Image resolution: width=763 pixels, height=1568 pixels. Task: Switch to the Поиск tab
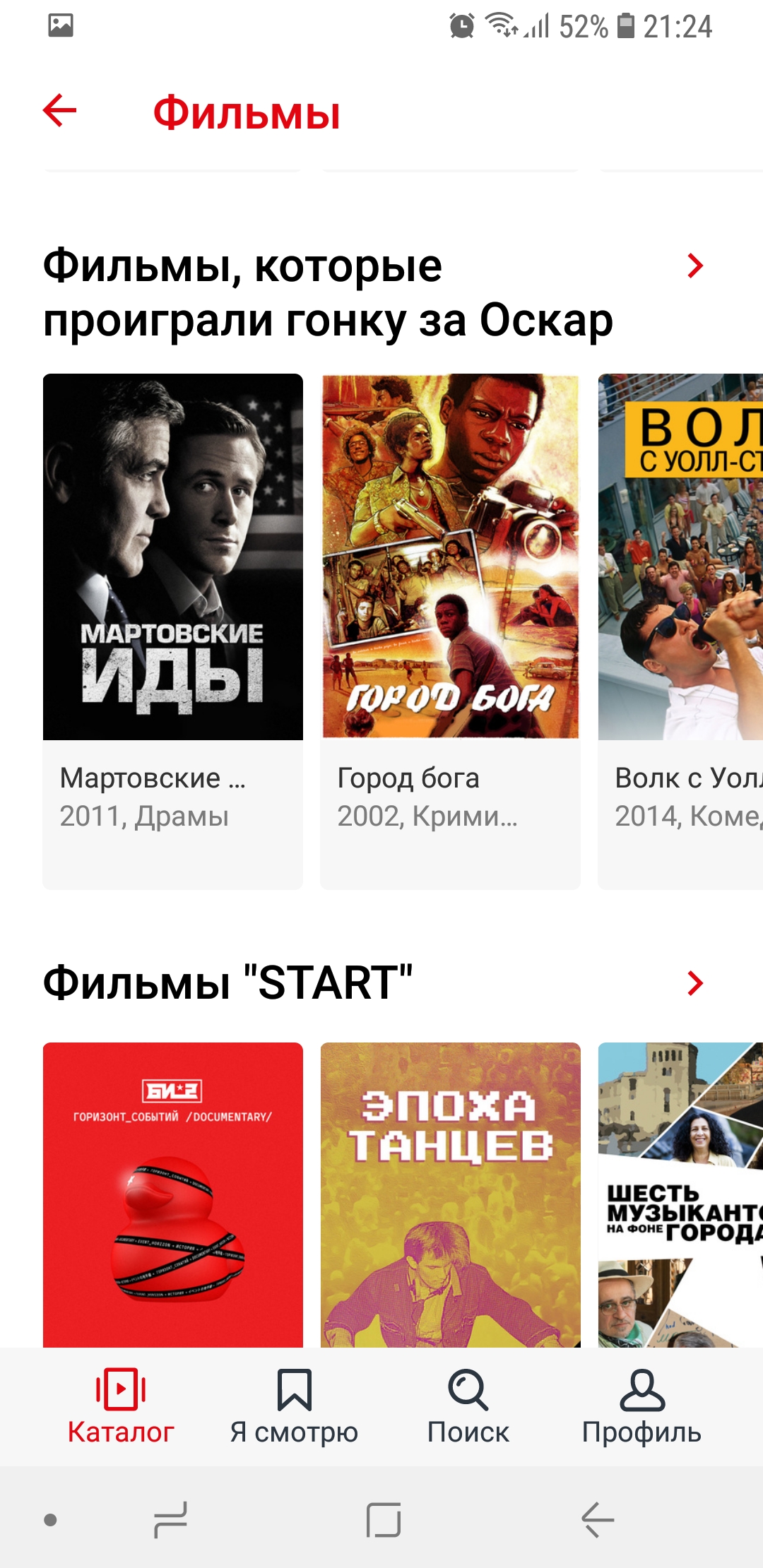[468, 1407]
